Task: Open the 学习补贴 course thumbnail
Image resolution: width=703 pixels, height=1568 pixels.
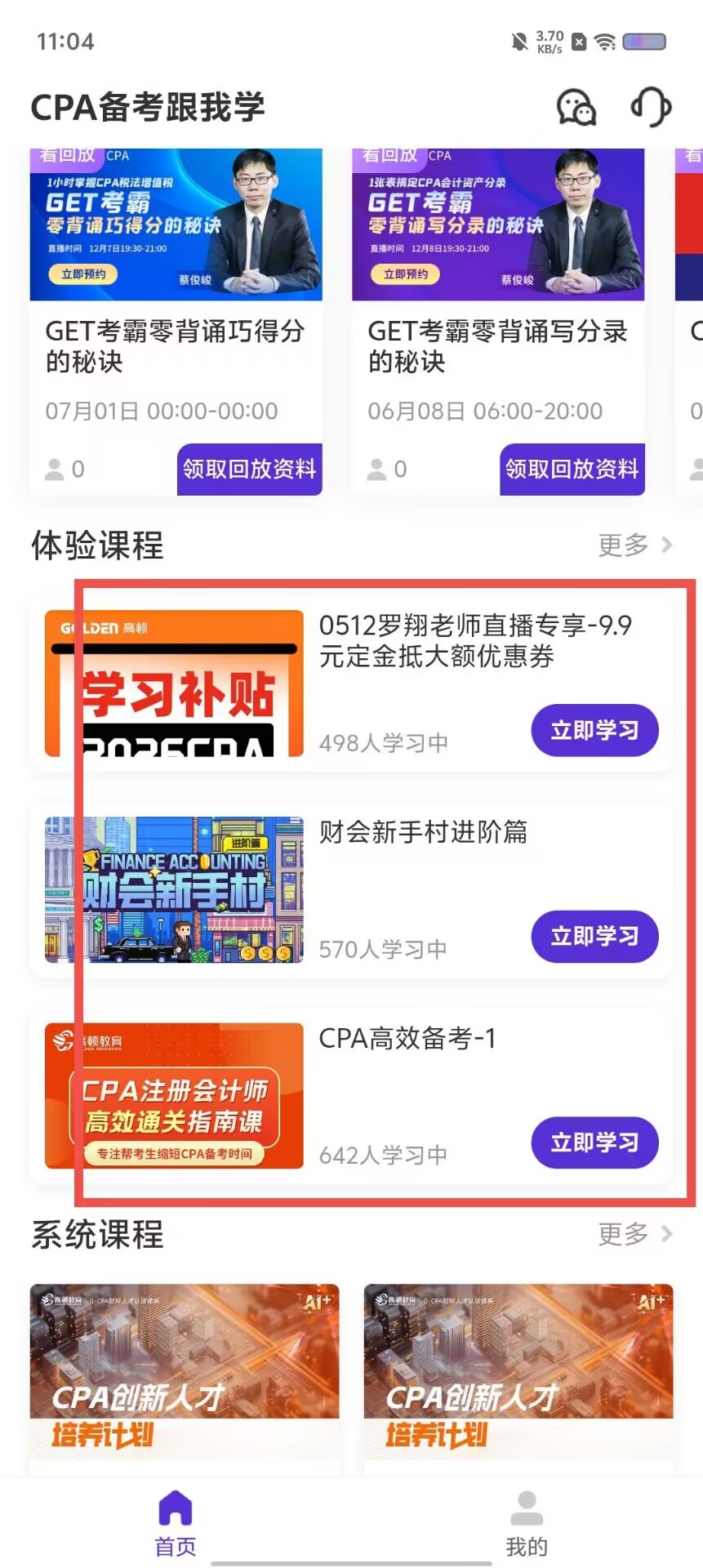Action: tap(174, 683)
